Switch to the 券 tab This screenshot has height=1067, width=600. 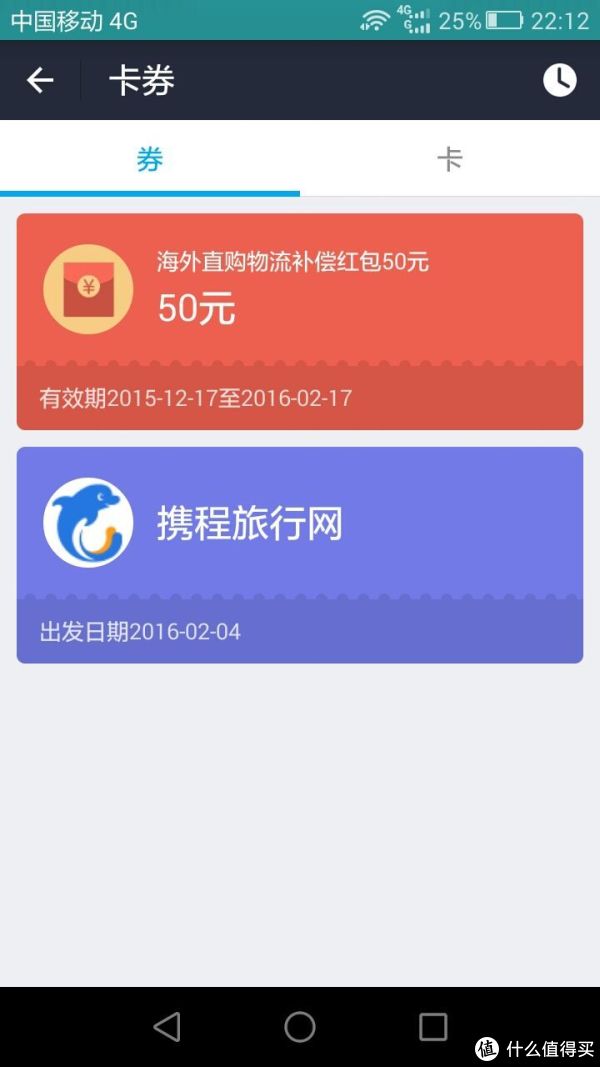tap(150, 159)
